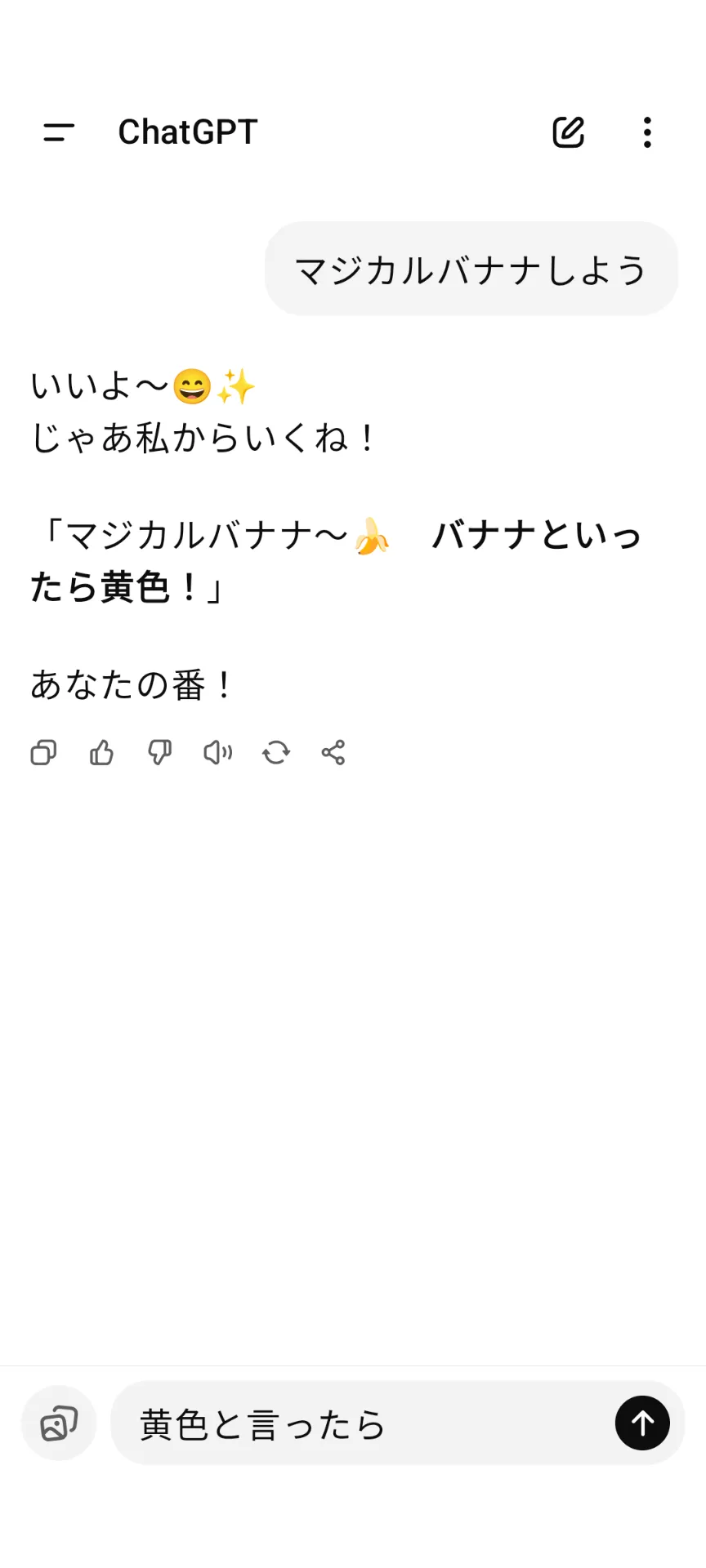Give the response a thumbs up

(x=101, y=752)
